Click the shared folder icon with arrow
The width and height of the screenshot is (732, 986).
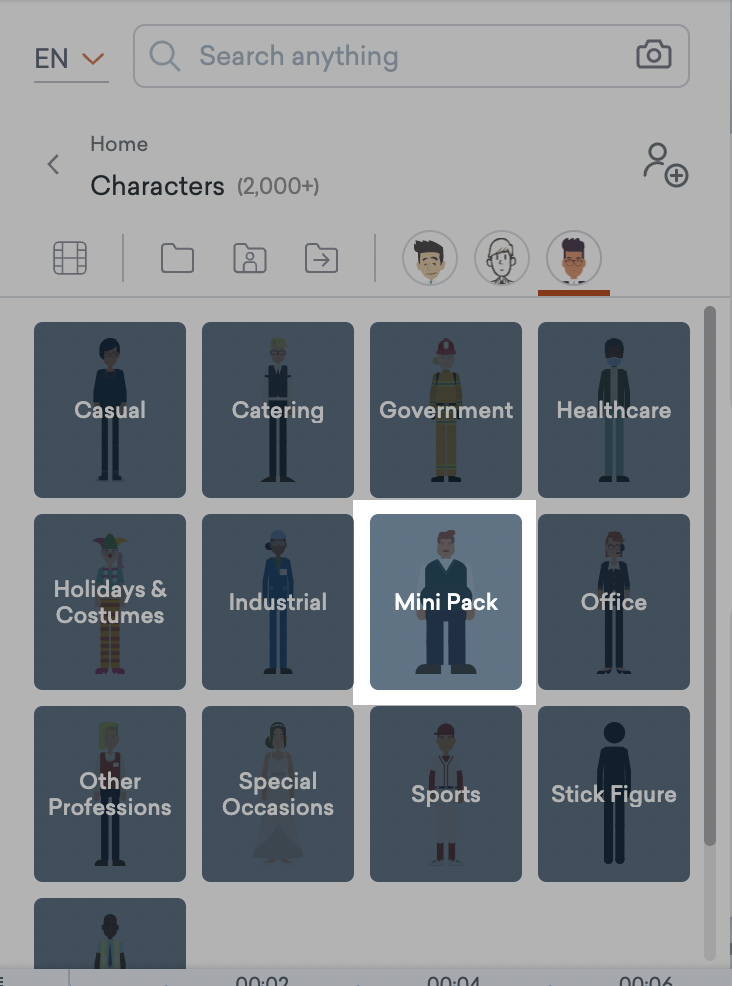click(x=320, y=257)
